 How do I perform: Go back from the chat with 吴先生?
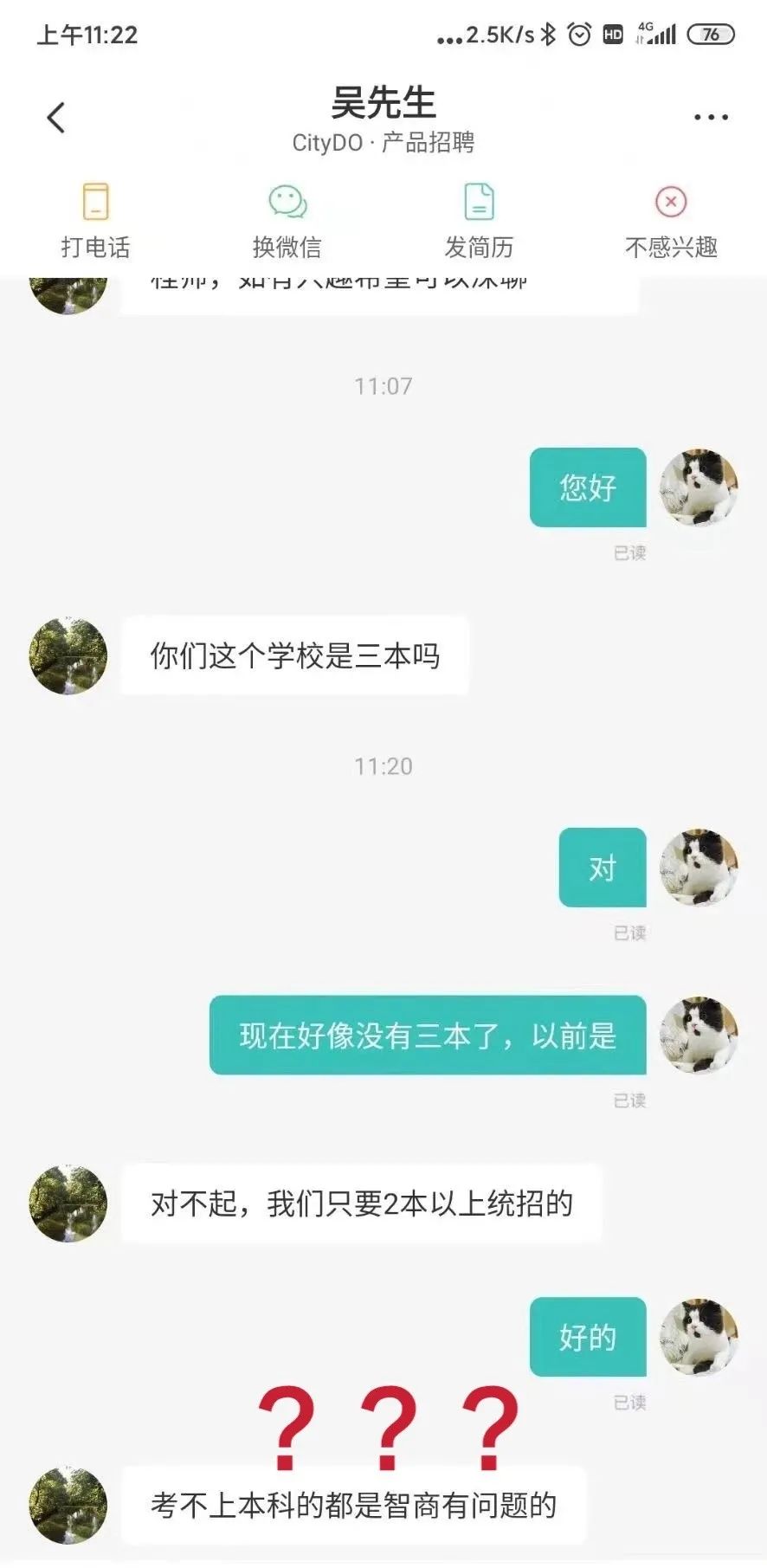(x=56, y=118)
